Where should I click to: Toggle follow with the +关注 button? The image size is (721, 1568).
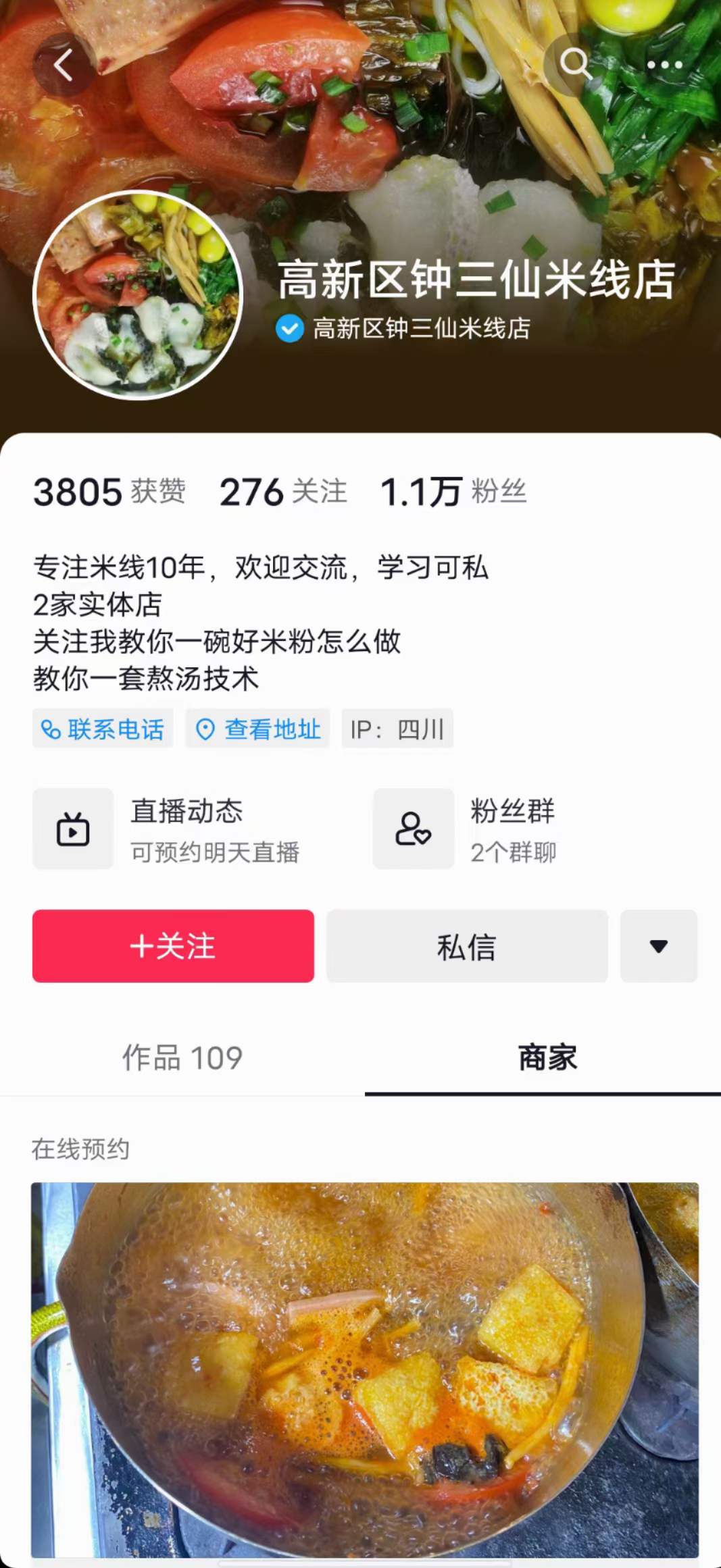tap(173, 947)
